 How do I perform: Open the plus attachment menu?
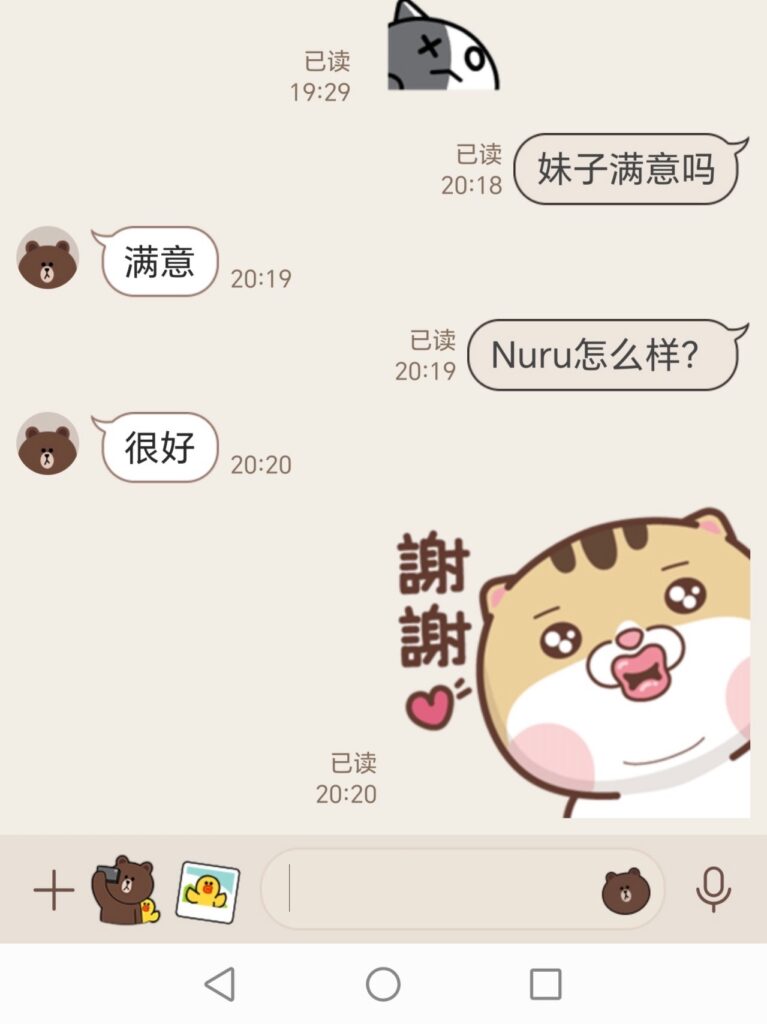point(53,890)
